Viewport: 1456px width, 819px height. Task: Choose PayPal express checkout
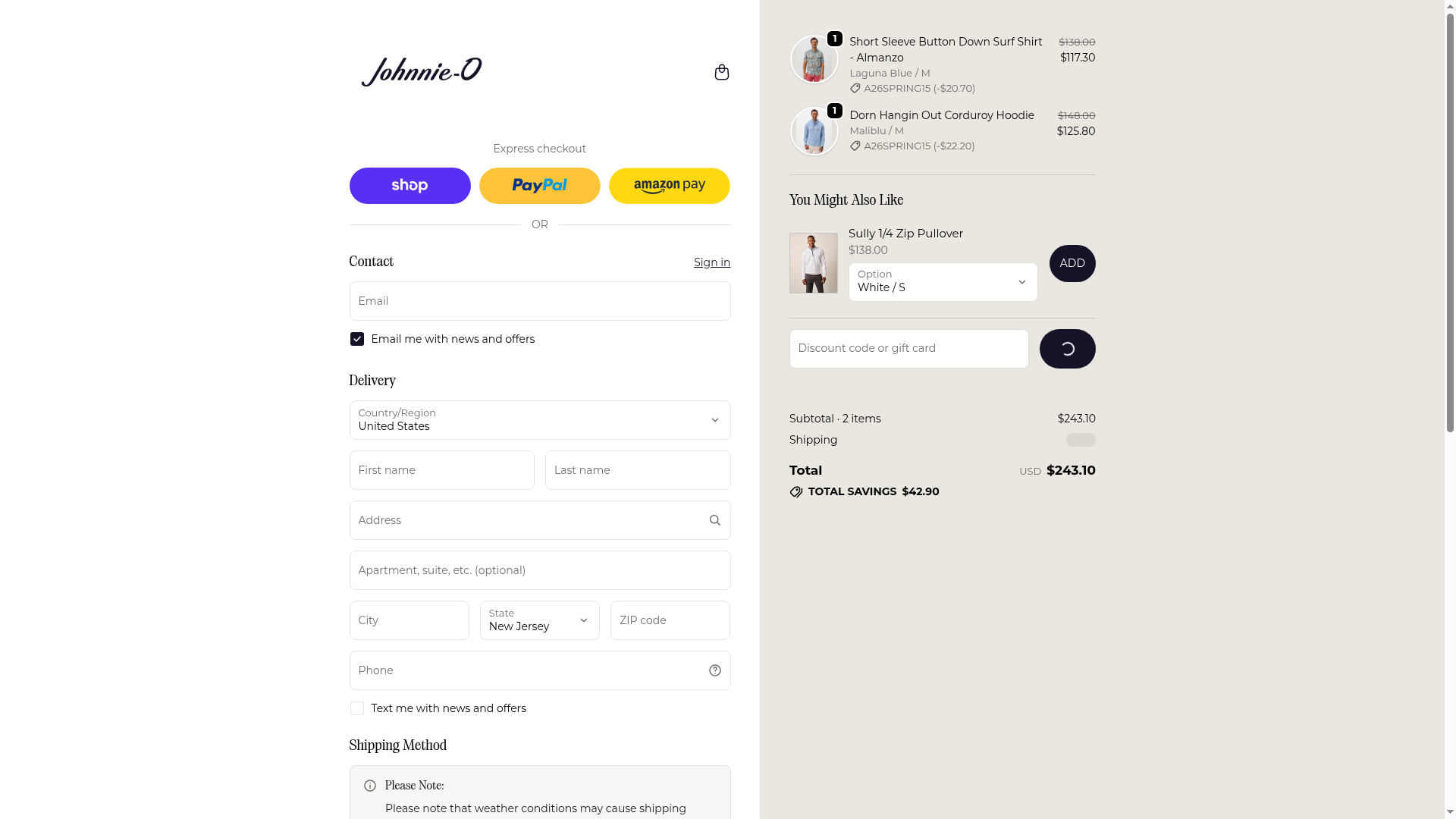(x=539, y=186)
